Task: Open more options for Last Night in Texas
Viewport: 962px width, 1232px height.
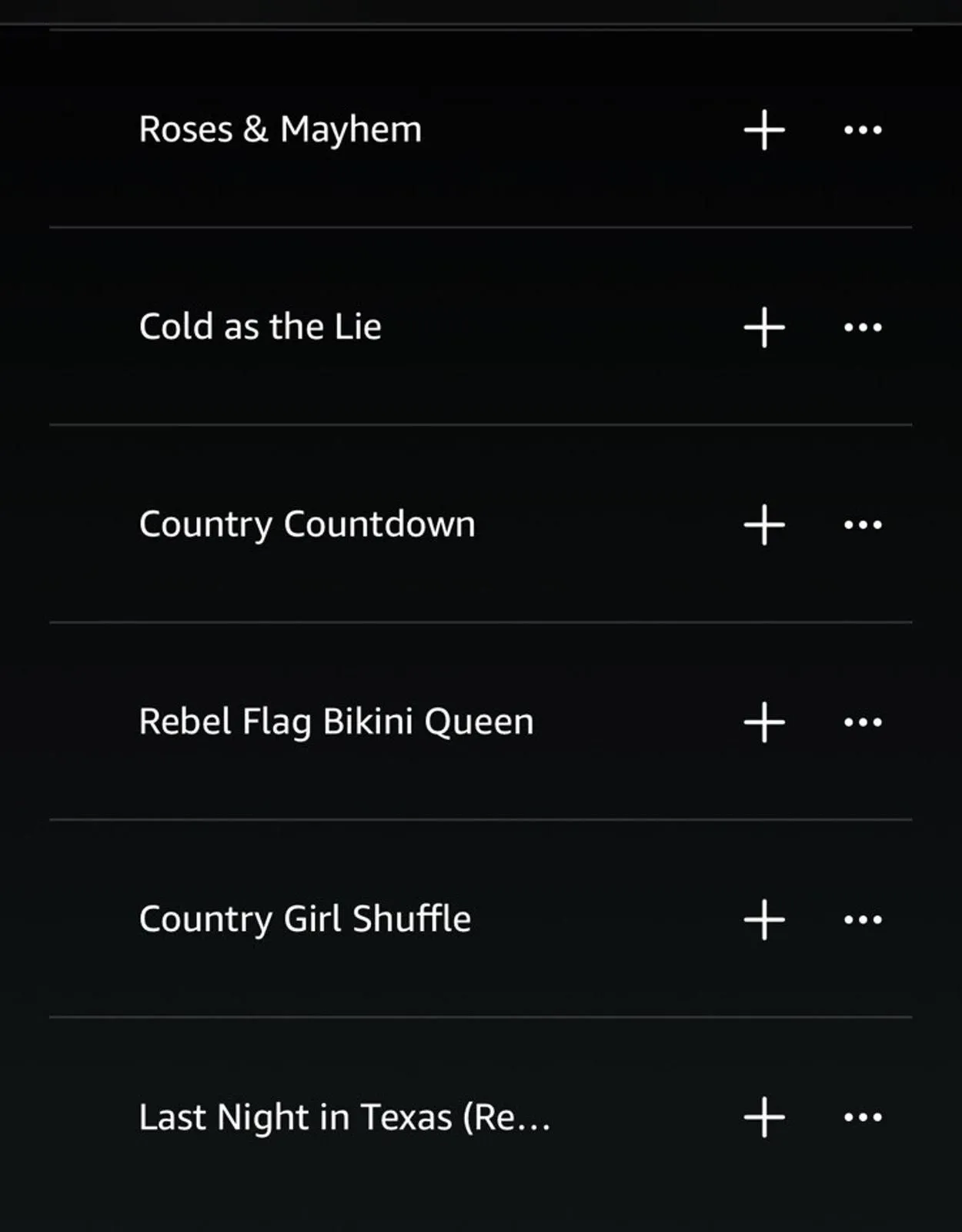Action: 863,1117
